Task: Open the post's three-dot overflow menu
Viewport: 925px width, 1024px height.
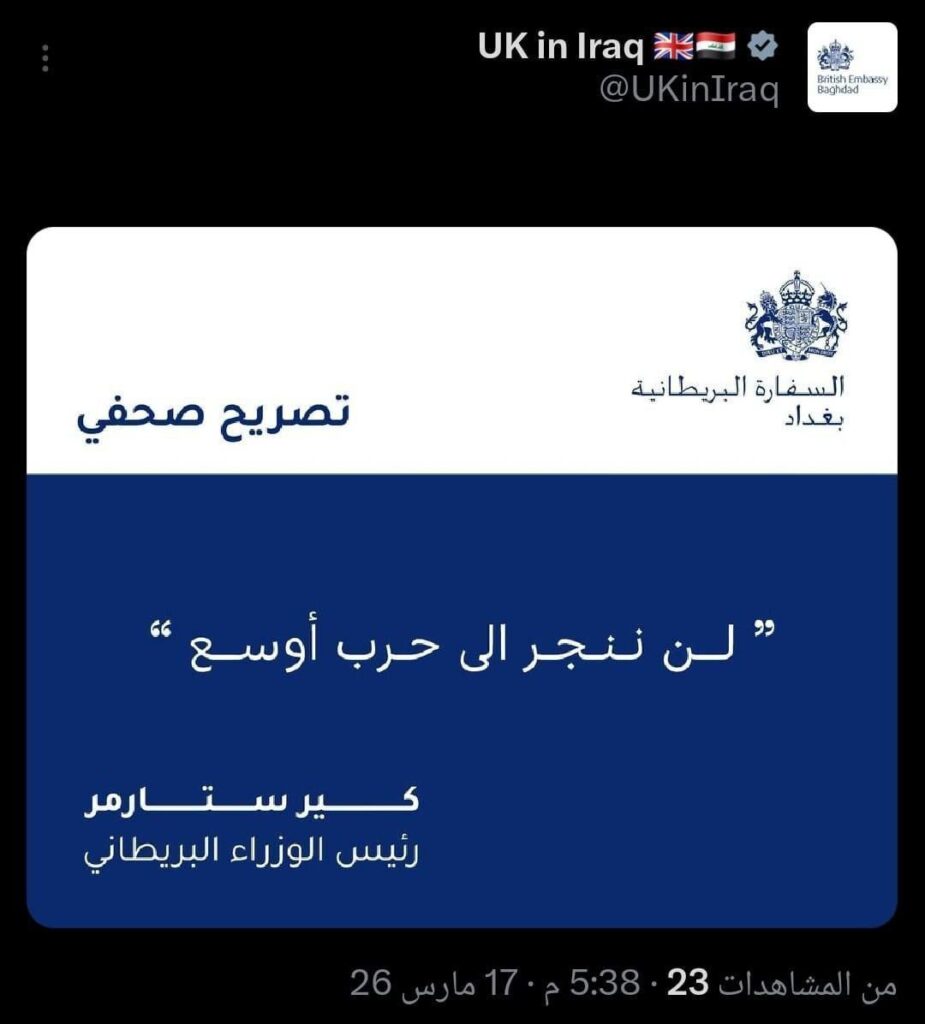Action: click(45, 57)
